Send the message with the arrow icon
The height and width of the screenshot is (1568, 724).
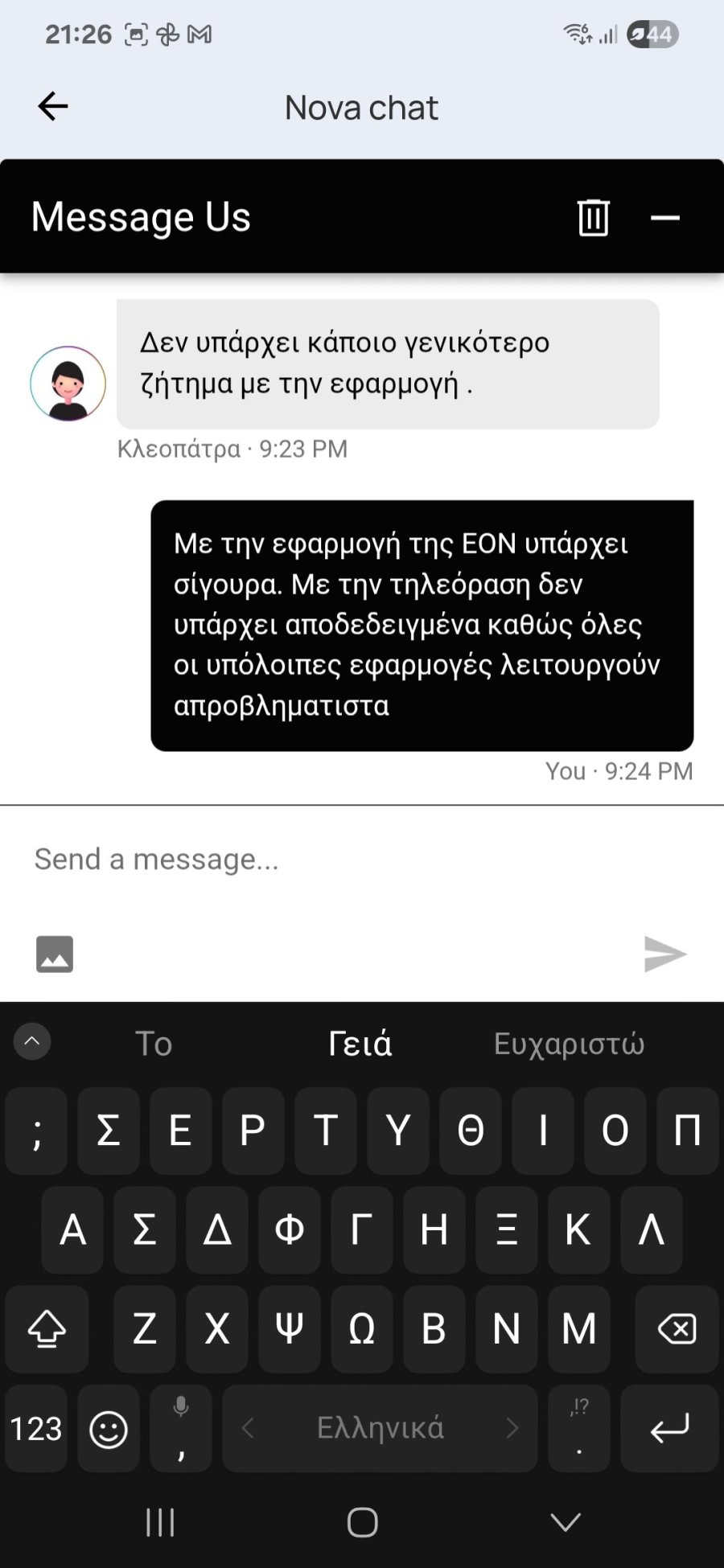point(664,954)
